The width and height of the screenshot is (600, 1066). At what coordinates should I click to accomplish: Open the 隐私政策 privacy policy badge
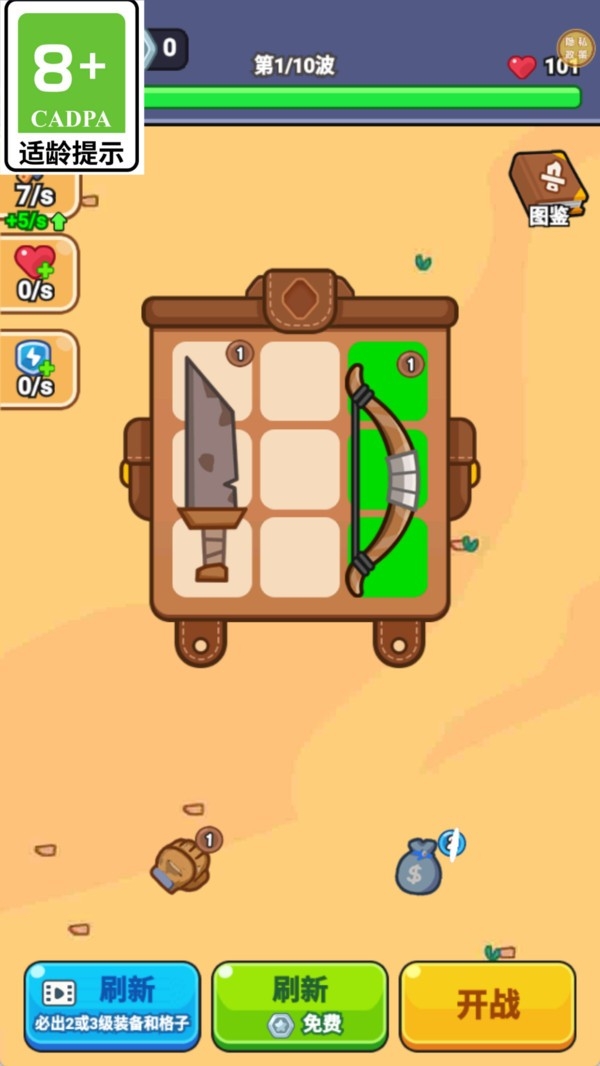[x=576, y=47]
